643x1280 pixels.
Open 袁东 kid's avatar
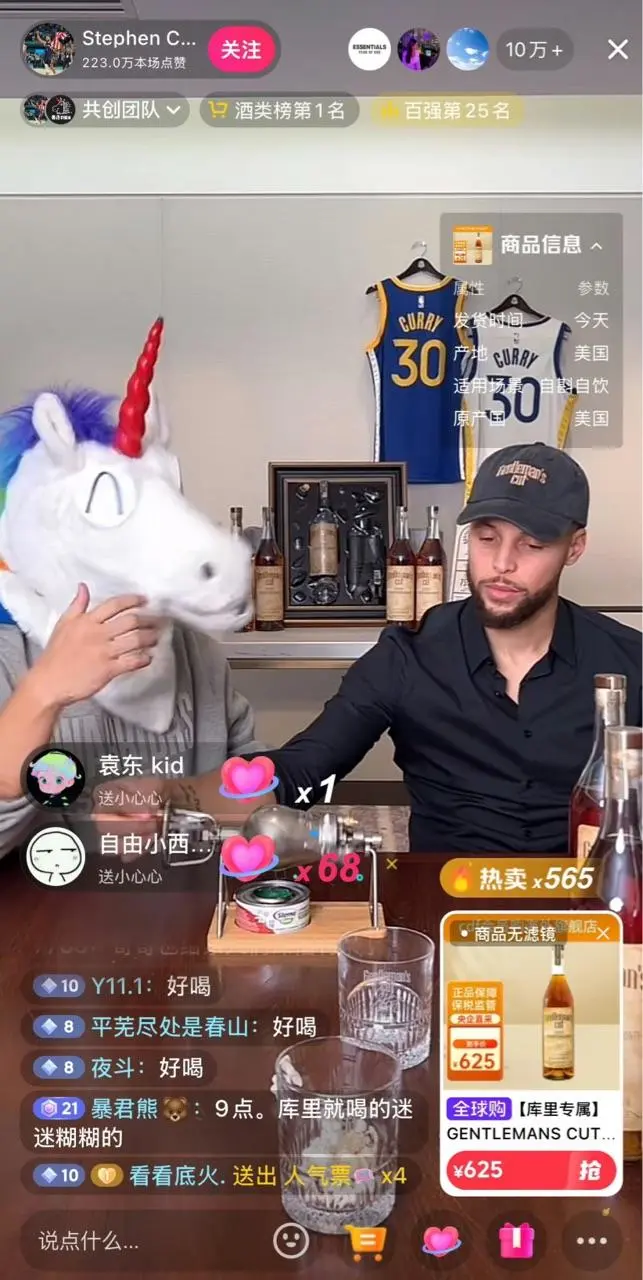point(55,777)
